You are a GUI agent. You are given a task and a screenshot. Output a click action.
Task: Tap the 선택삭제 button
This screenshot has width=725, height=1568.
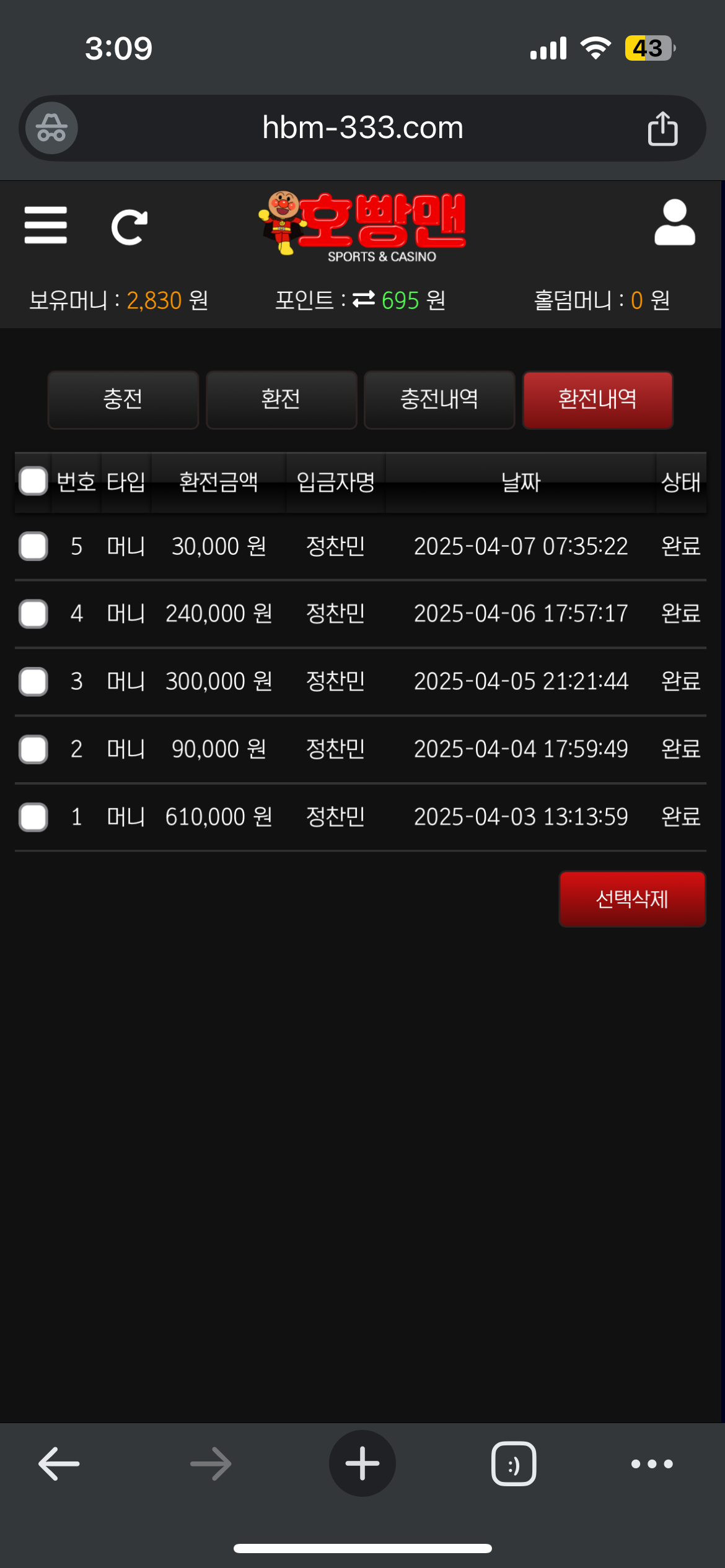click(x=631, y=899)
